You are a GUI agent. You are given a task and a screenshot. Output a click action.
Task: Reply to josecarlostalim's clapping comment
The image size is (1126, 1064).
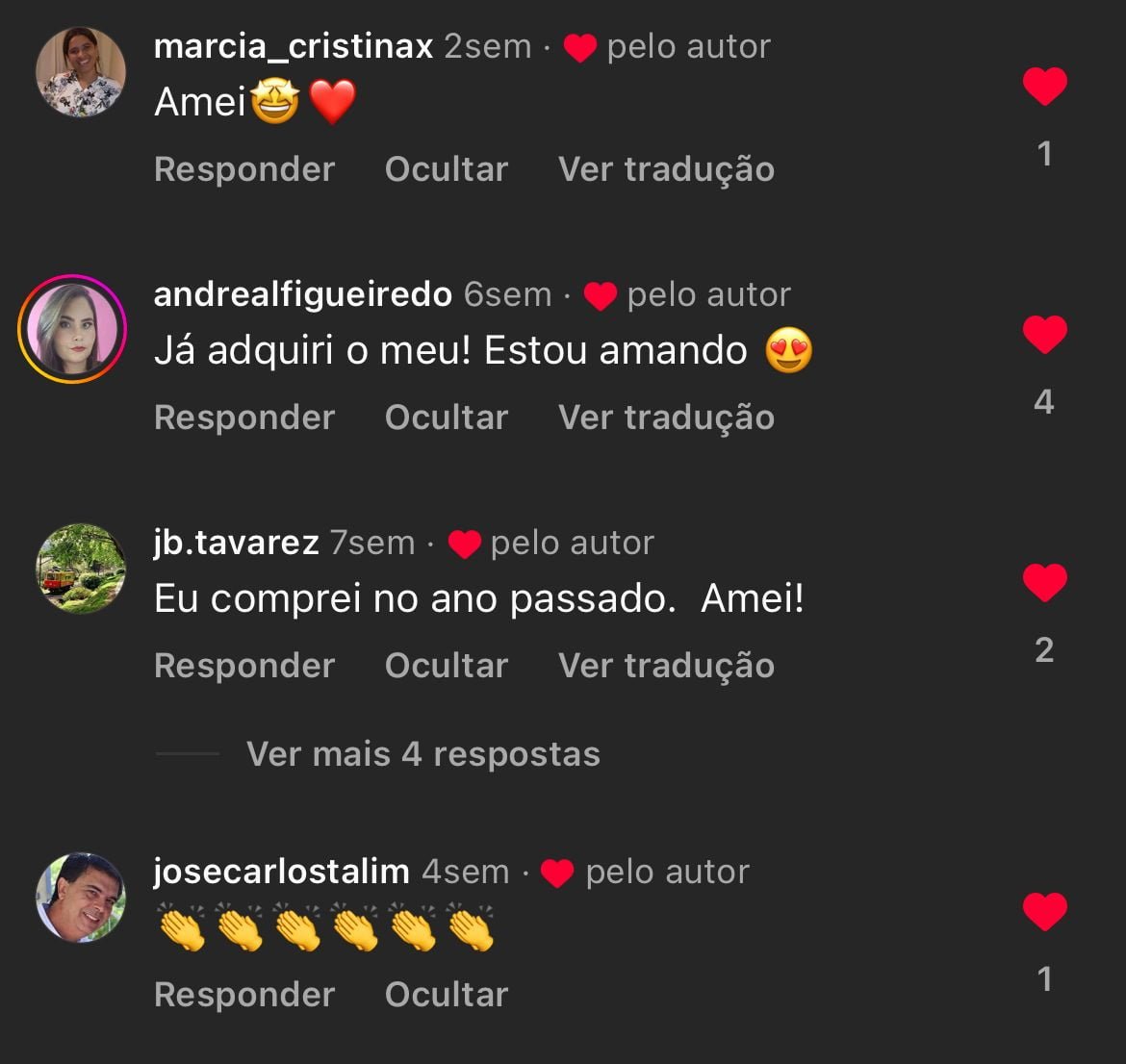(x=244, y=995)
